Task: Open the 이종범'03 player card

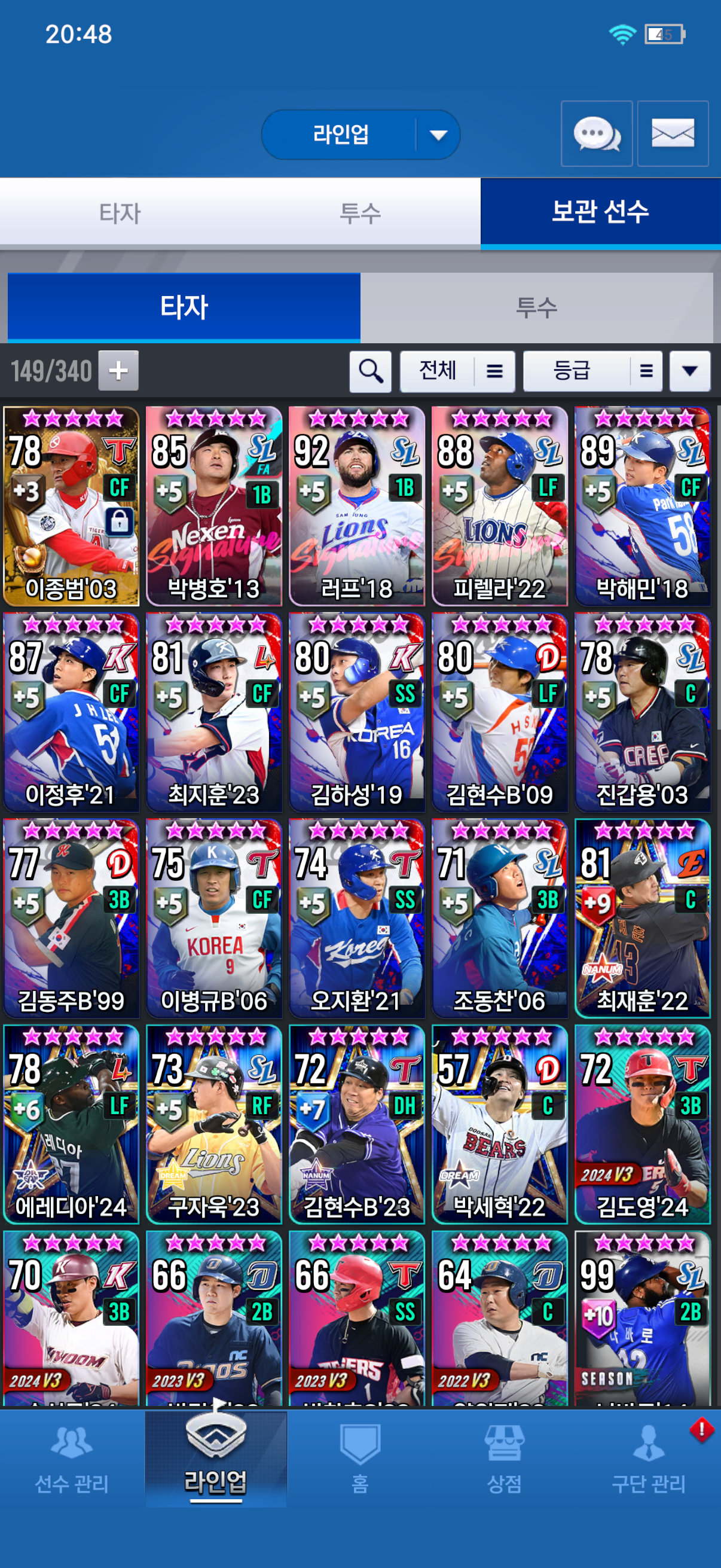Action: pyautogui.click(x=71, y=507)
